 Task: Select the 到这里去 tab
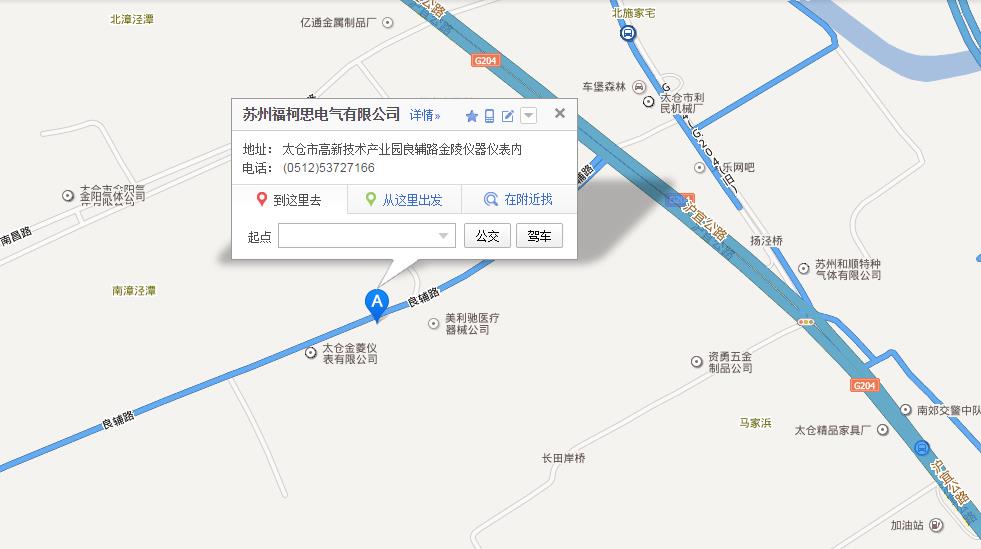tap(290, 200)
